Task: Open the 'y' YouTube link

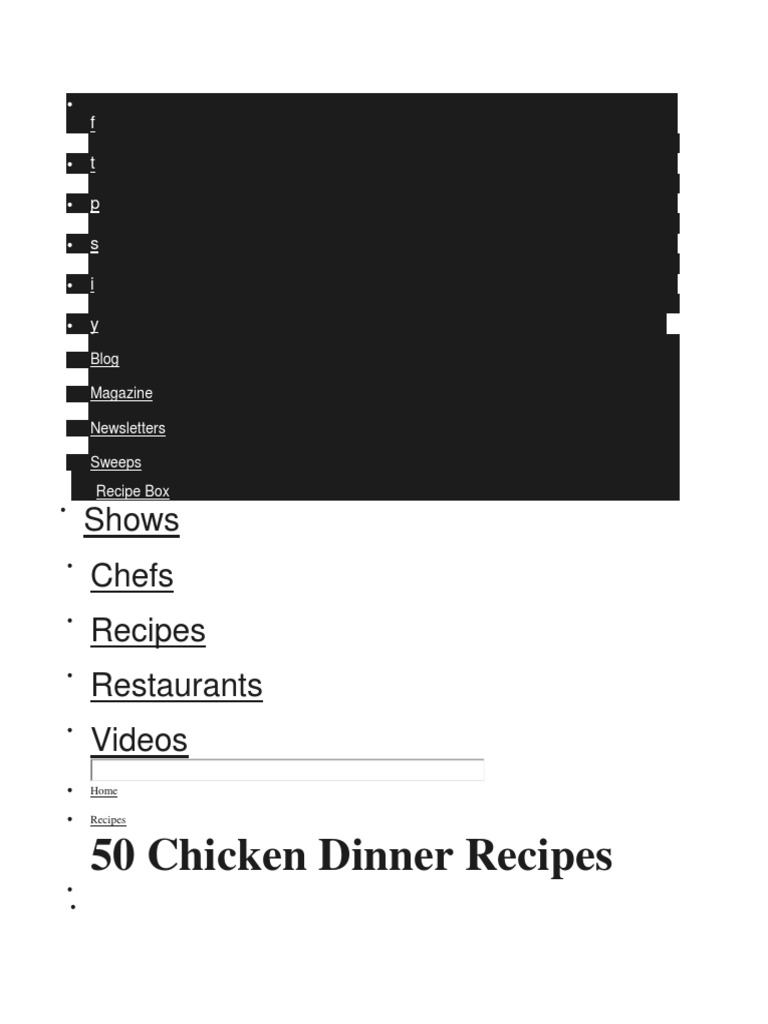Action: [x=95, y=325]
